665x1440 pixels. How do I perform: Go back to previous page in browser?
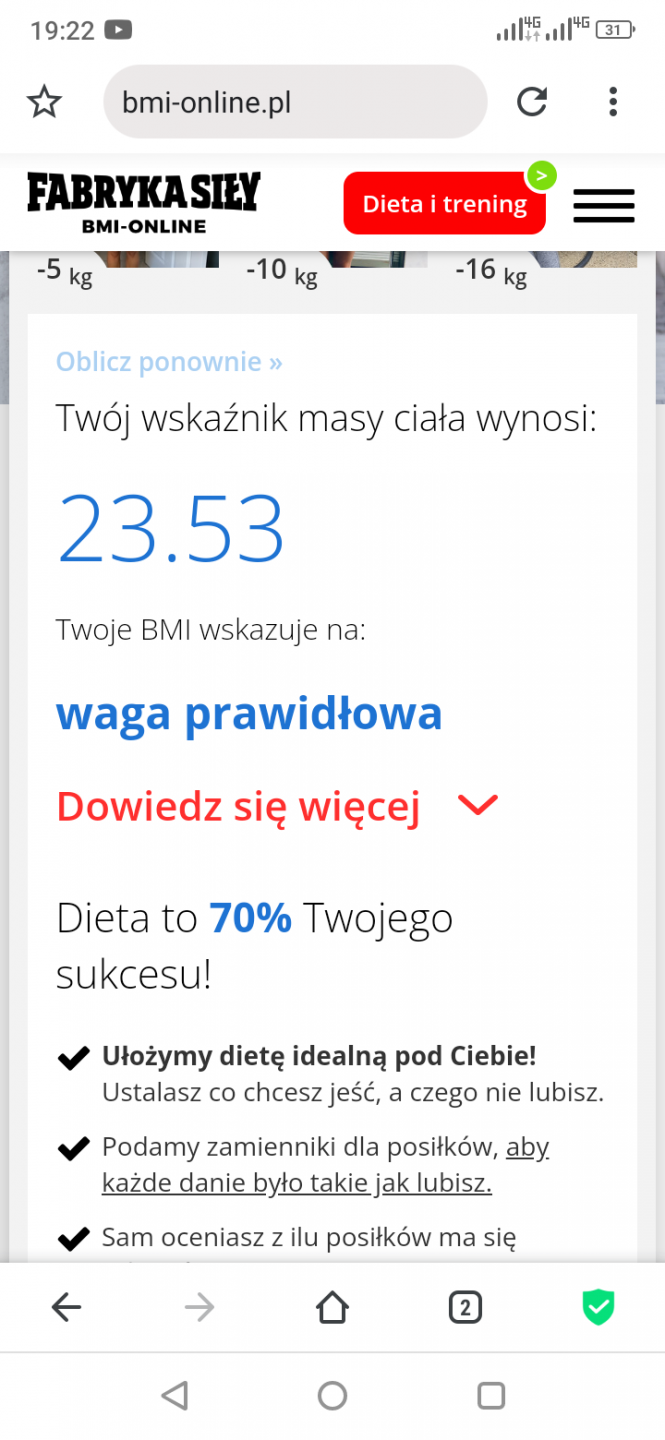(66, 1307)
